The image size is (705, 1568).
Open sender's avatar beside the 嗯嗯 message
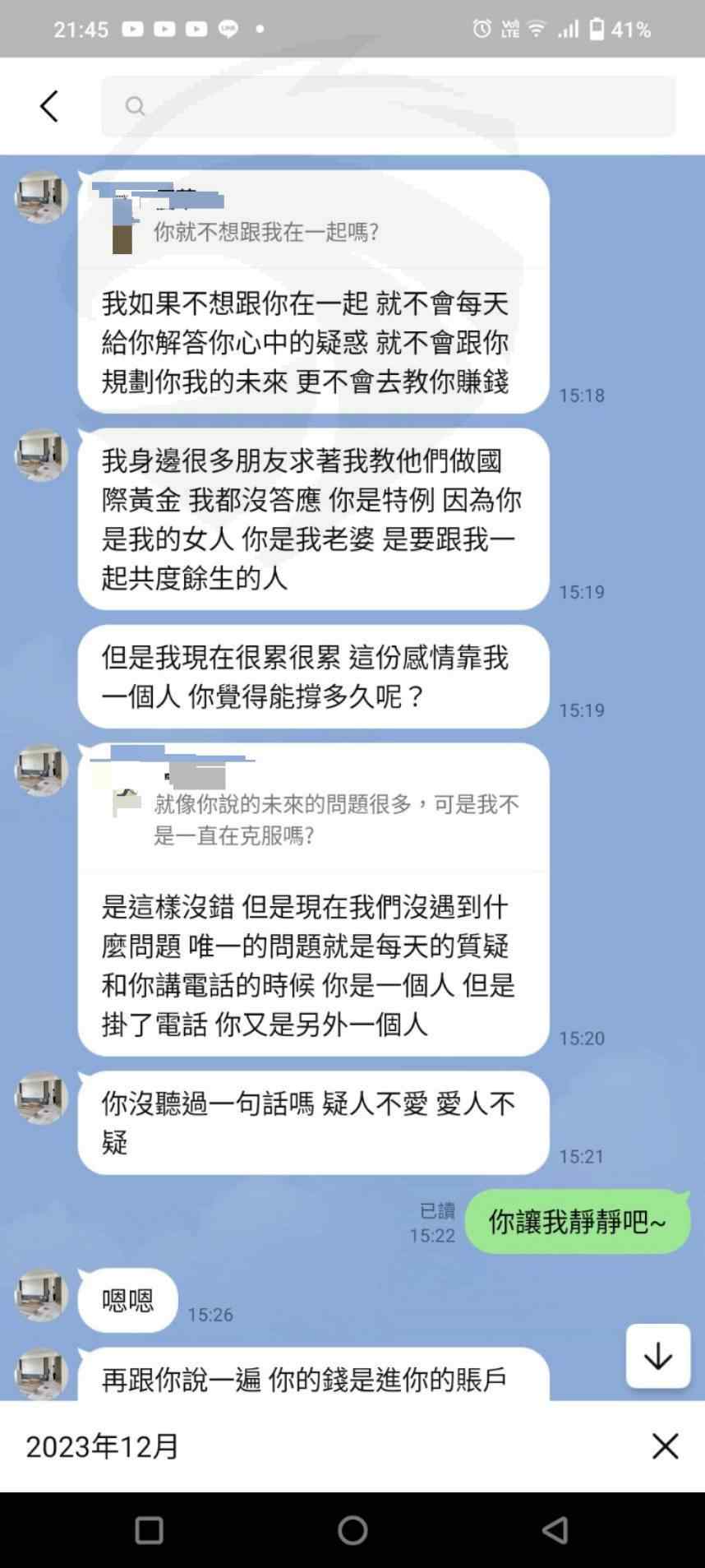(x=41, y=1295)
